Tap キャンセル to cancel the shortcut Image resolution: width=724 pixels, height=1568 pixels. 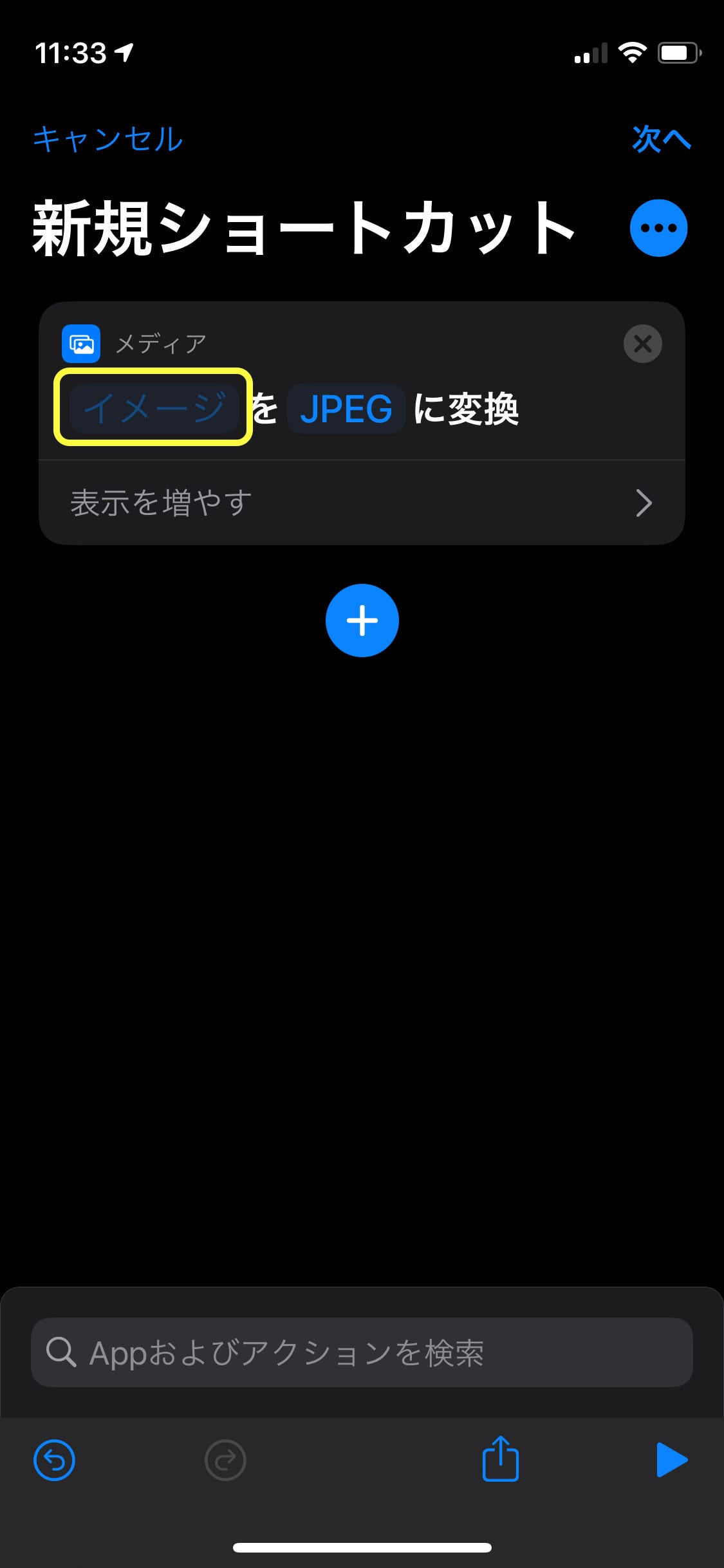[x=108, y=140]
